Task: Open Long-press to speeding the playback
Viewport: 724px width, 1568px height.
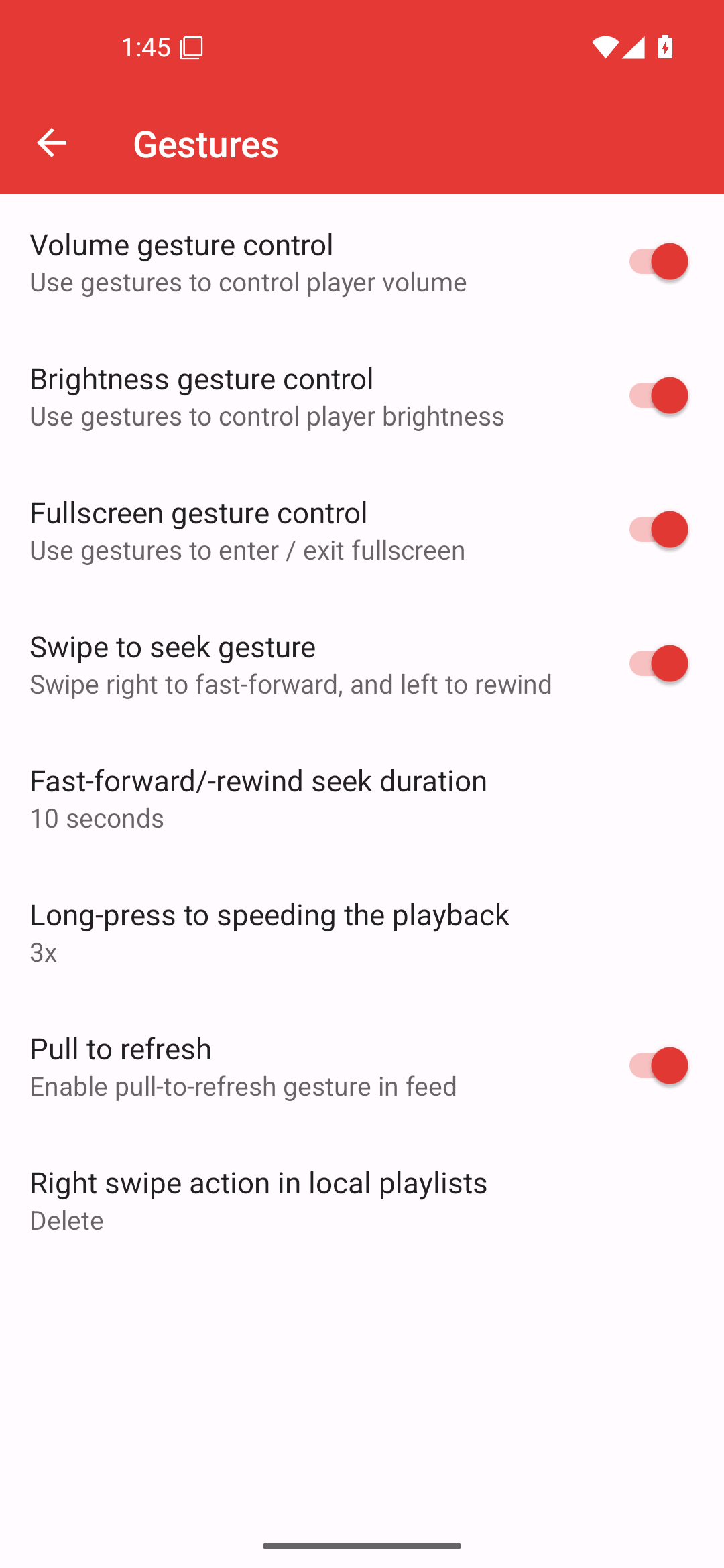Action: pos(362,931)
